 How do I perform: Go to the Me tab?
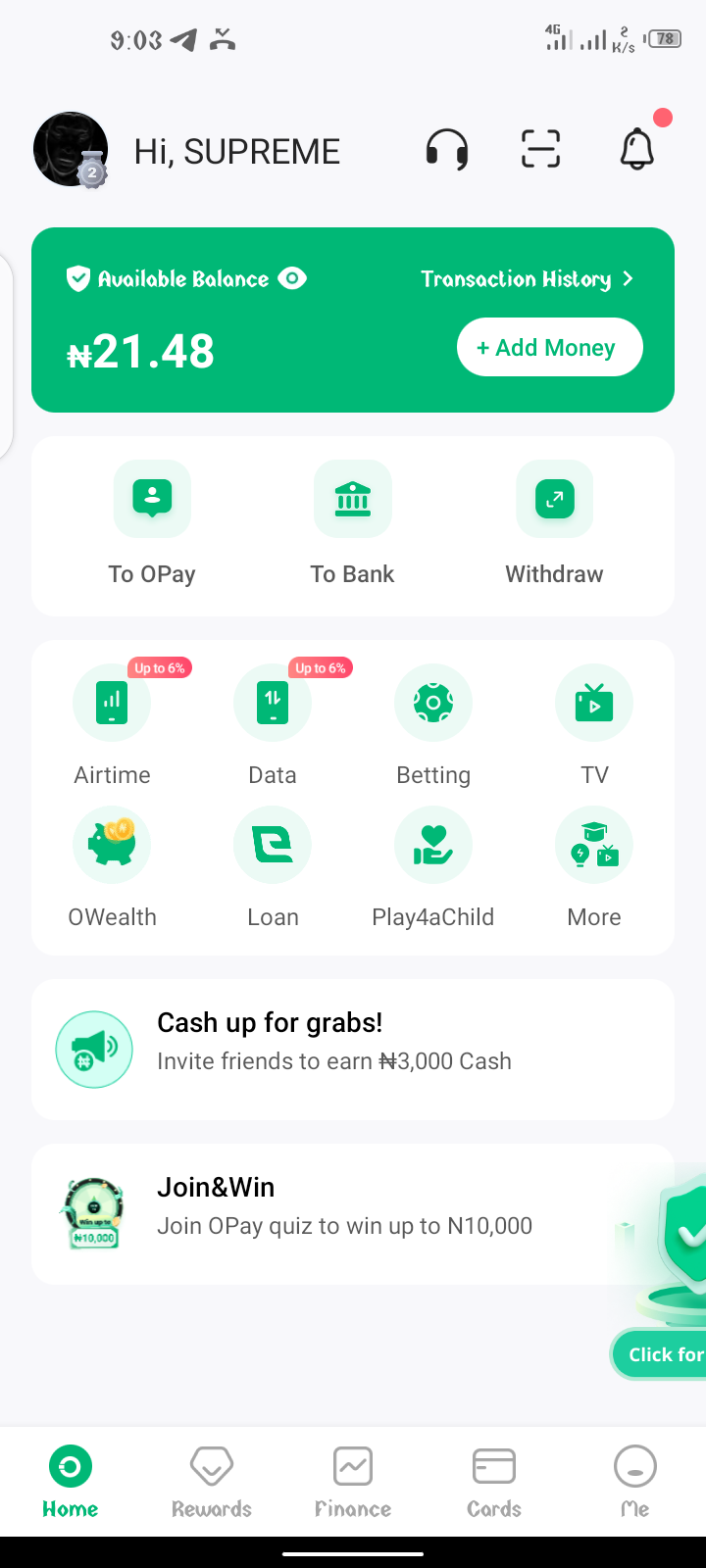[635, 1482]
